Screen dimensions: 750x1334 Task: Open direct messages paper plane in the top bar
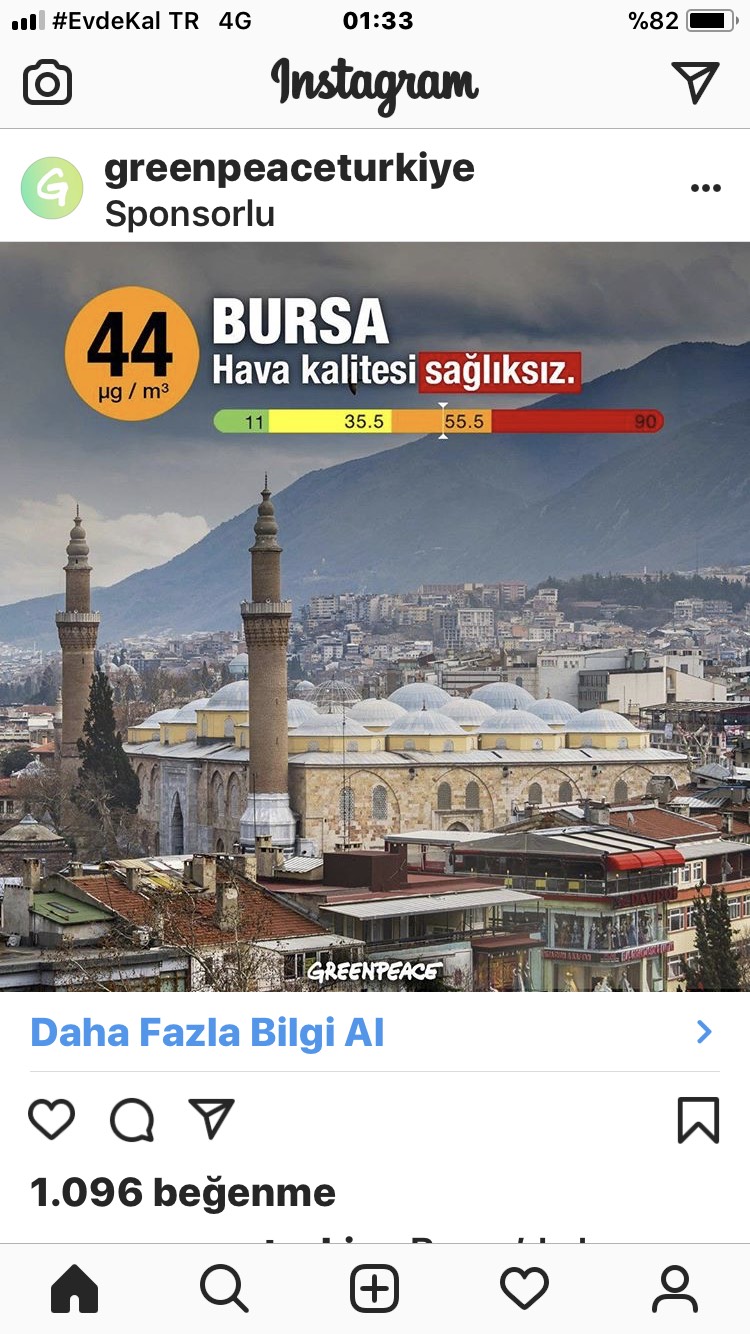(695, 82)
